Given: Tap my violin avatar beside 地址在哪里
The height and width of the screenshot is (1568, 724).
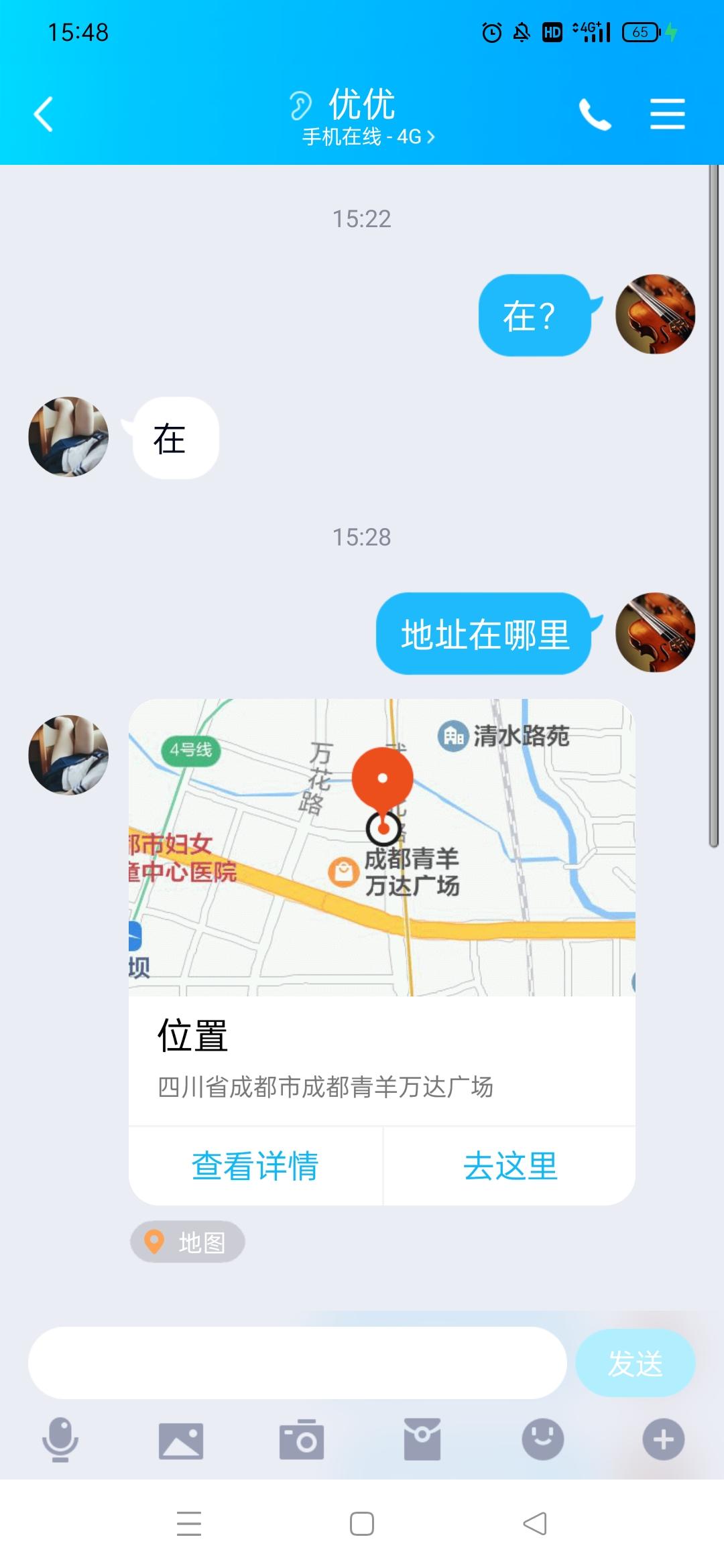Looking at the screenshot, I should click(x=655, y=633).
